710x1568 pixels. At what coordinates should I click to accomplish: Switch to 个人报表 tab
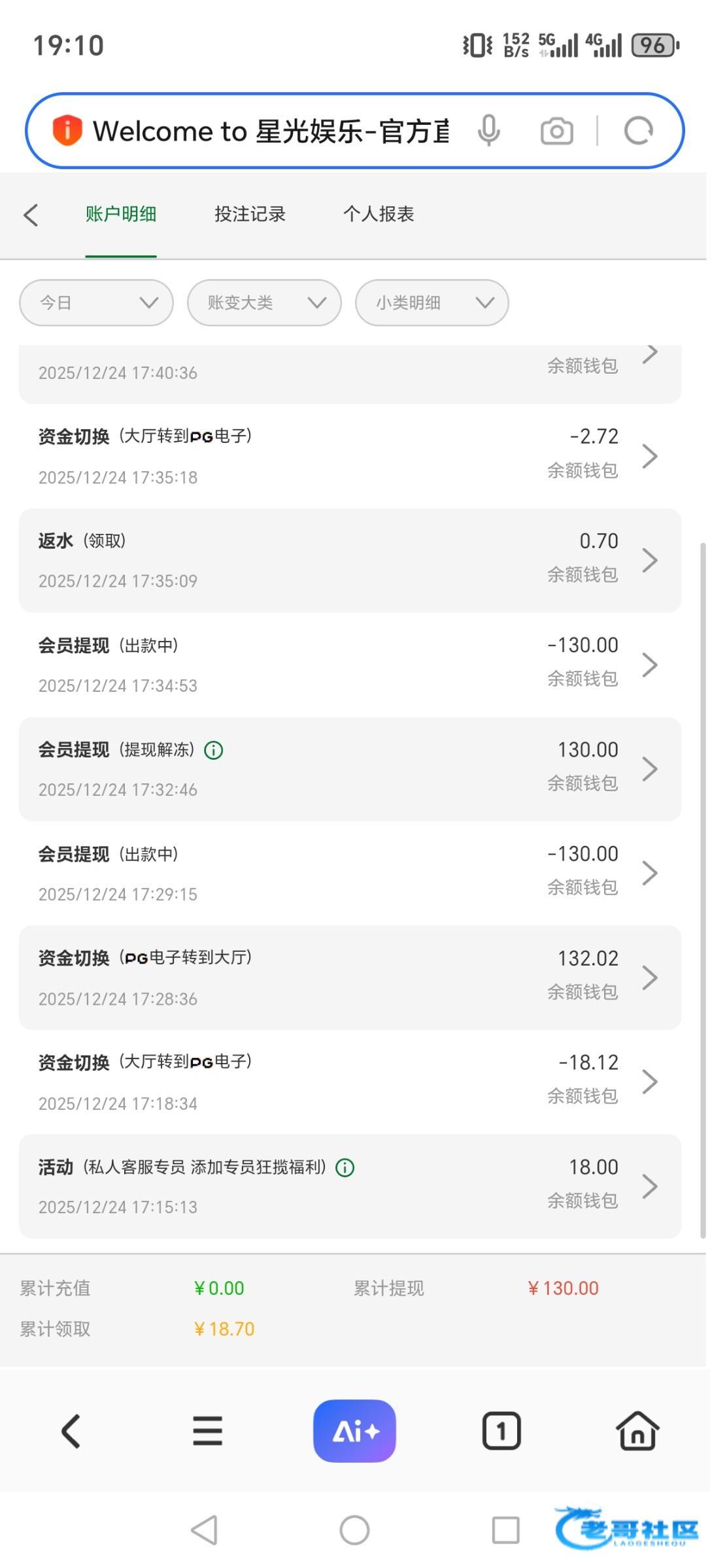pos(379,214)
